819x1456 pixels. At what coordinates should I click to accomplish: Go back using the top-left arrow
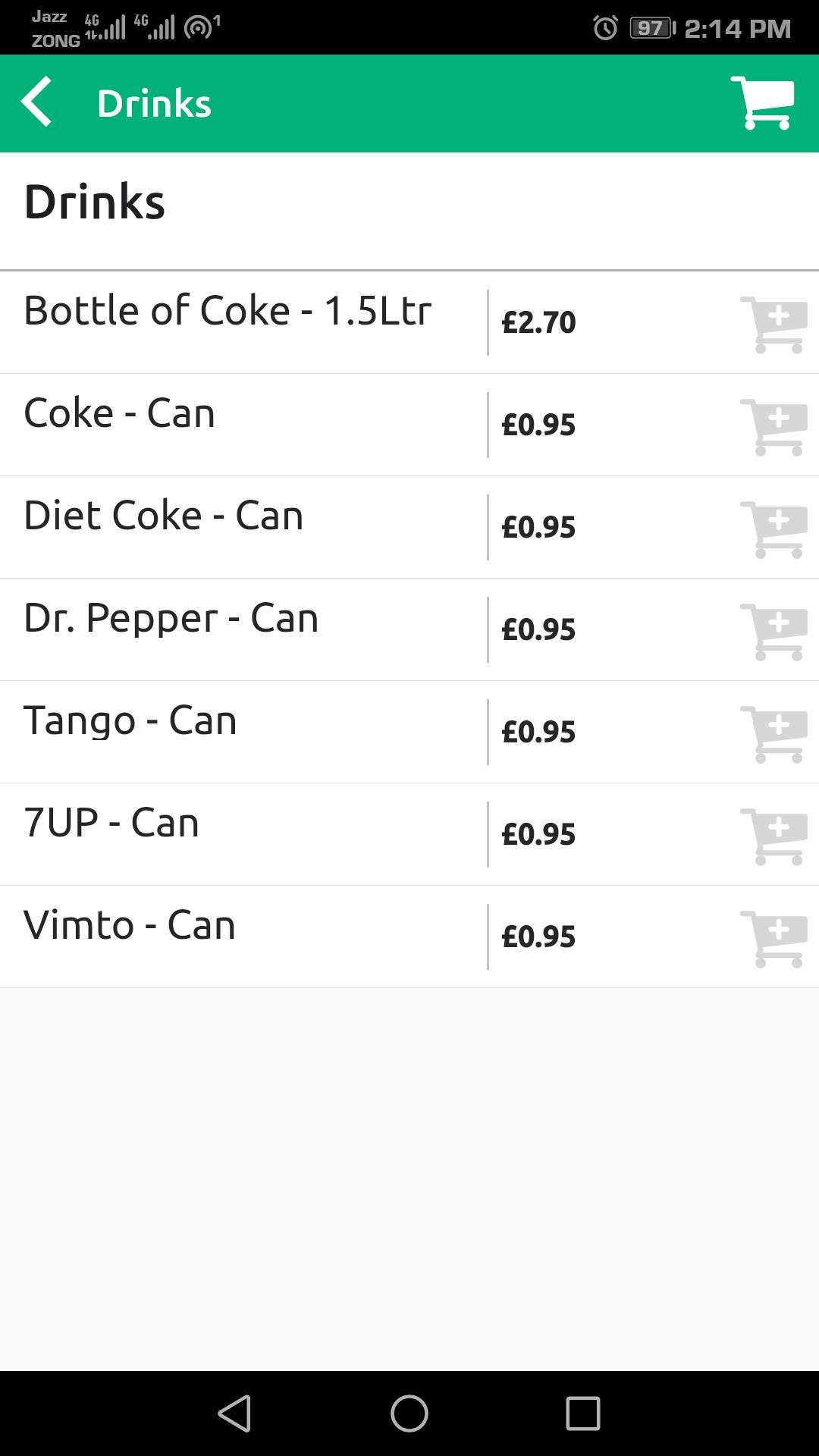(x=36, y=102)
